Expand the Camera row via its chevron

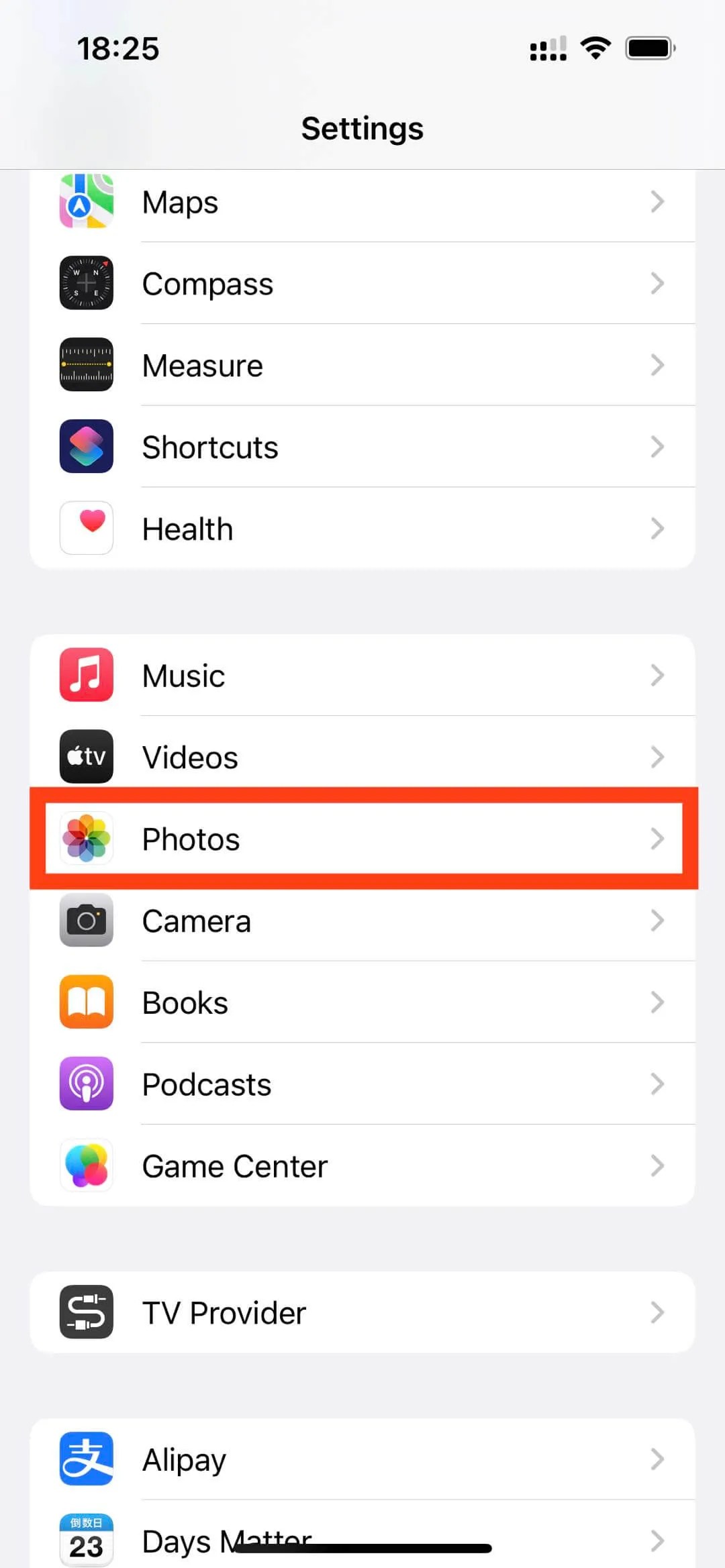[x=657, y=921]
